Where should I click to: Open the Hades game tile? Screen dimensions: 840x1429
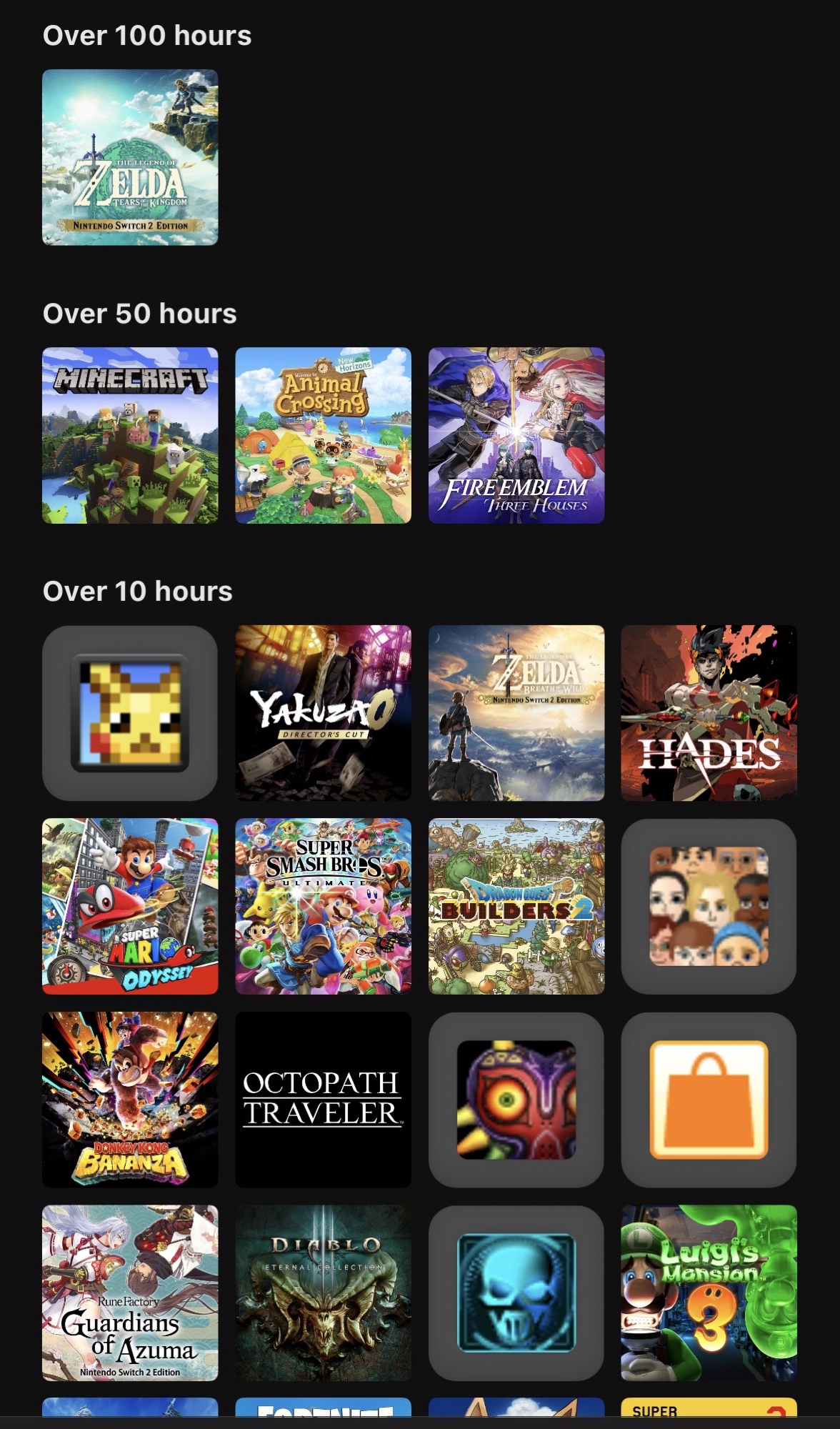point(709,713)
